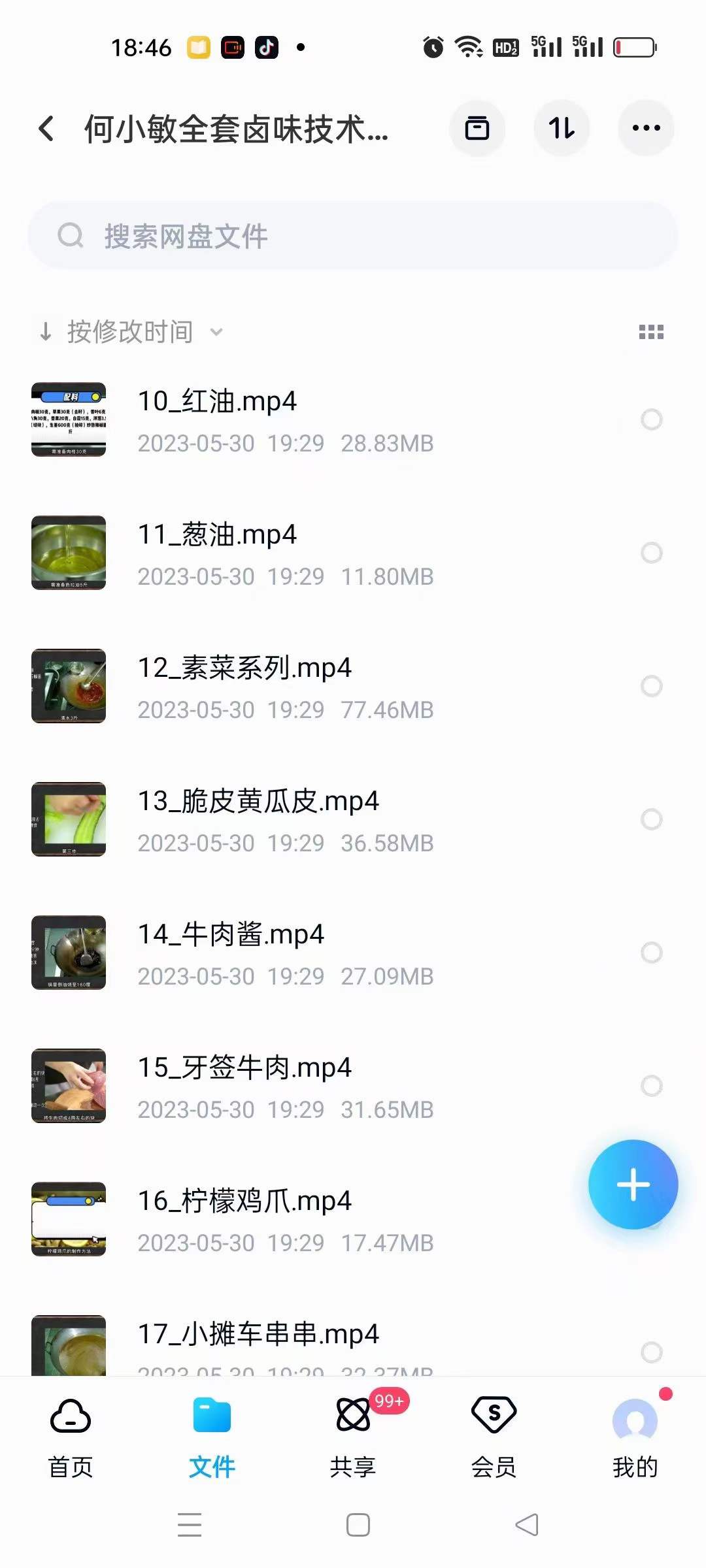This screenshot has height=1568, width=706.
Task: Tap the search magnifier icon
Action: [71, 237]
